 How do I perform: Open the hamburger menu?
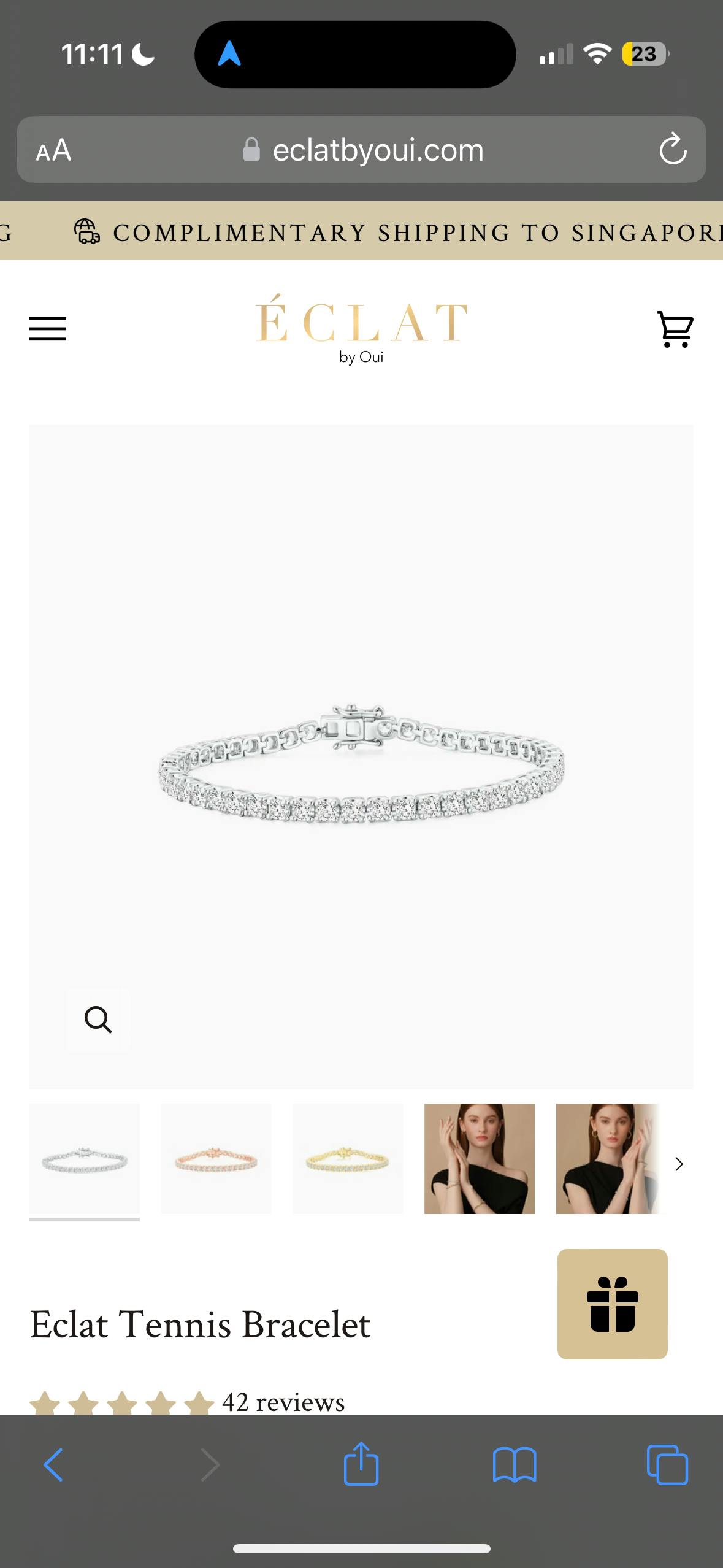click(x=48, y=328)
